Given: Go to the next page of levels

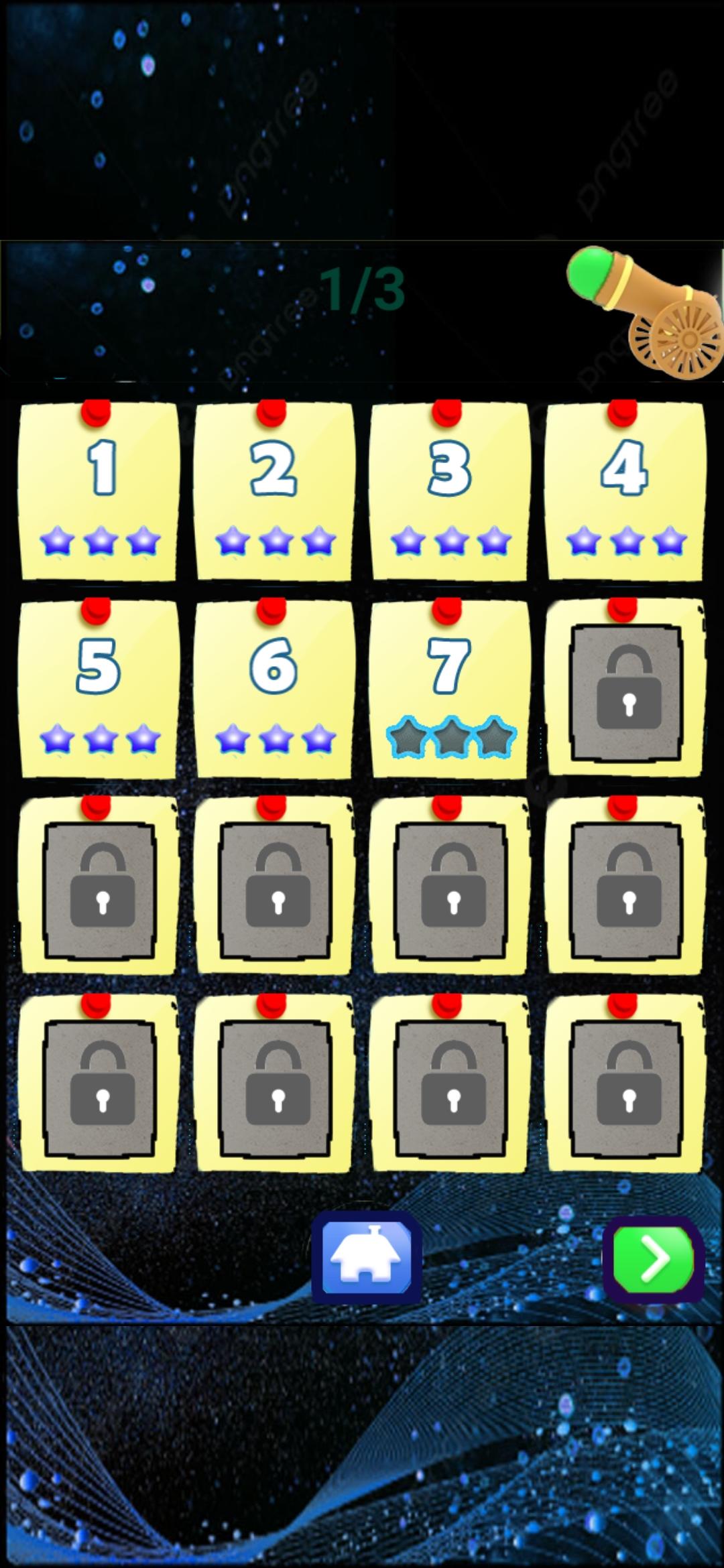Looking at the screenshot, I should (x=654, y=1259).
